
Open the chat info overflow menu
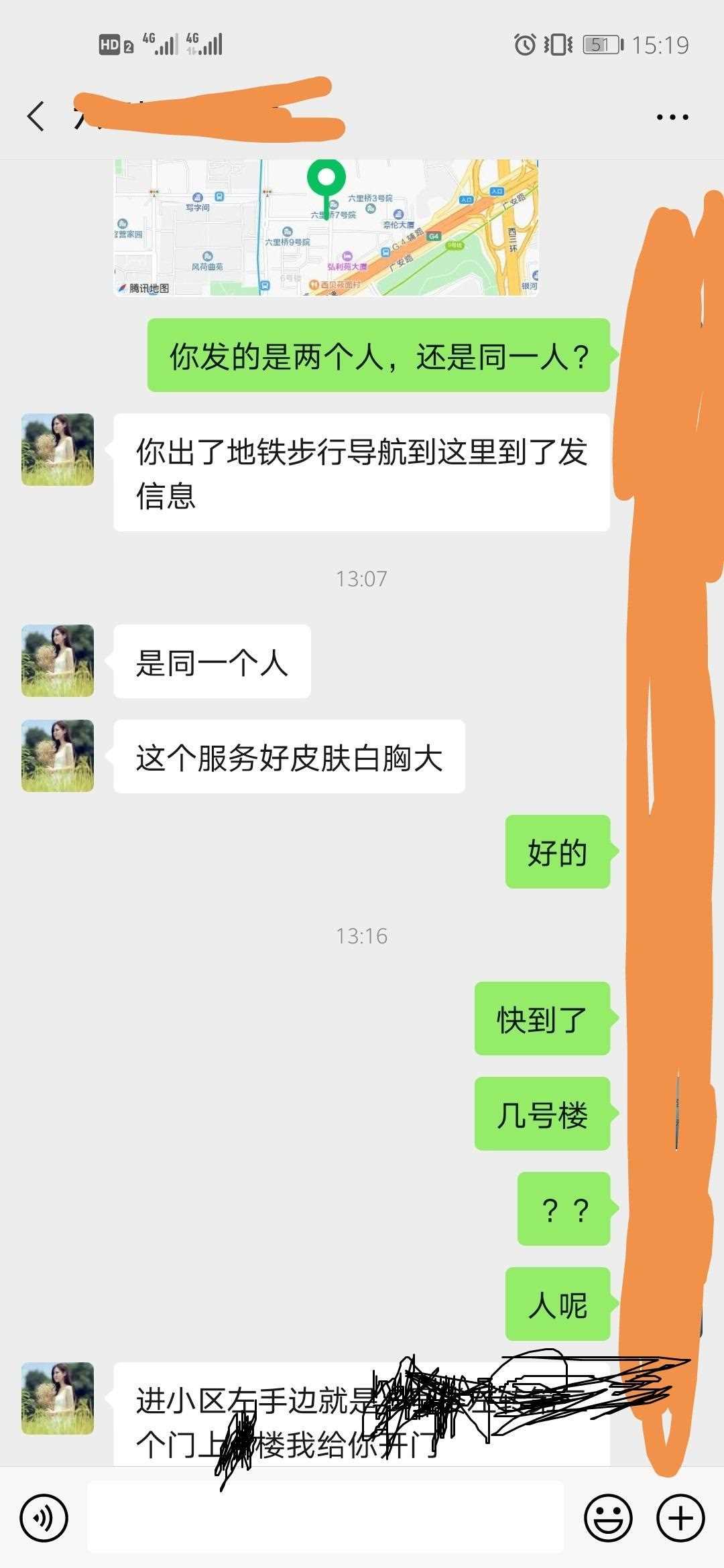[672, 117]
